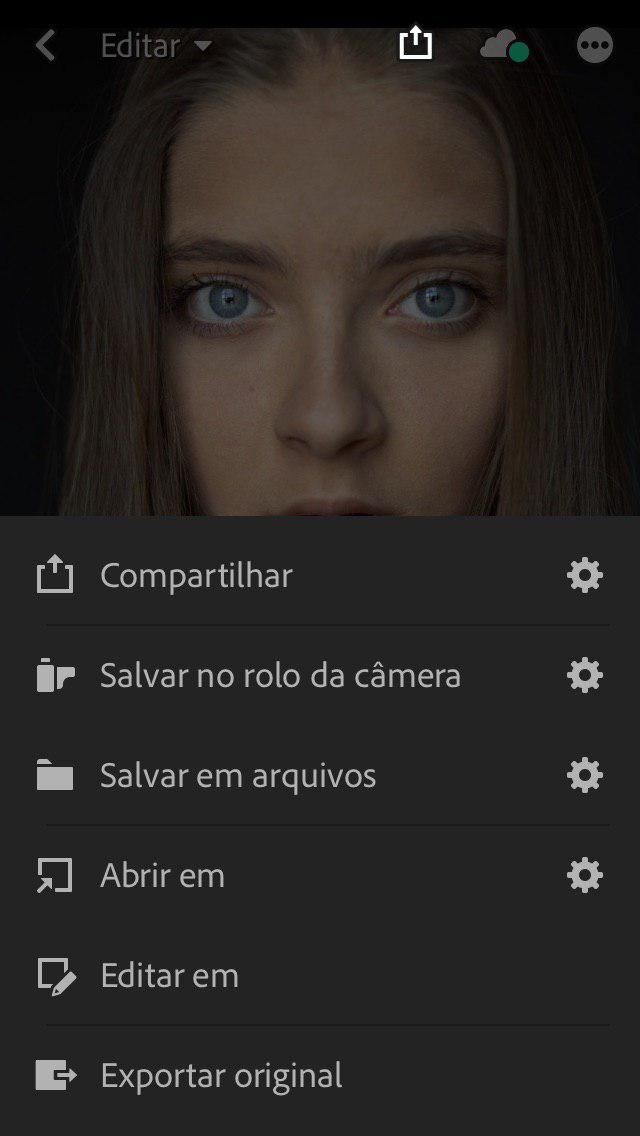Tap Exportar original

point(221,1076)
